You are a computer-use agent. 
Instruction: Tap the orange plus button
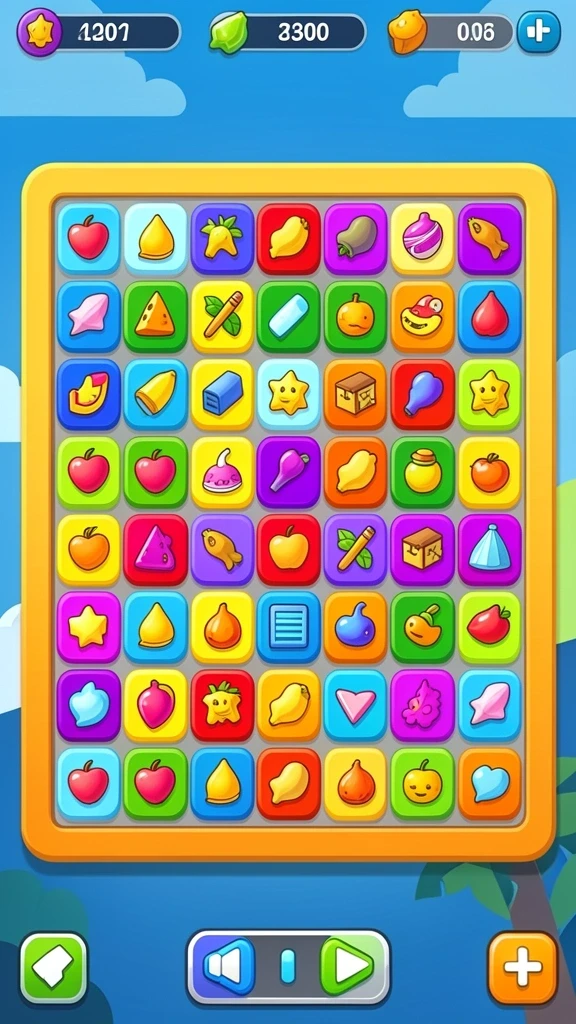tap(522, 968)
